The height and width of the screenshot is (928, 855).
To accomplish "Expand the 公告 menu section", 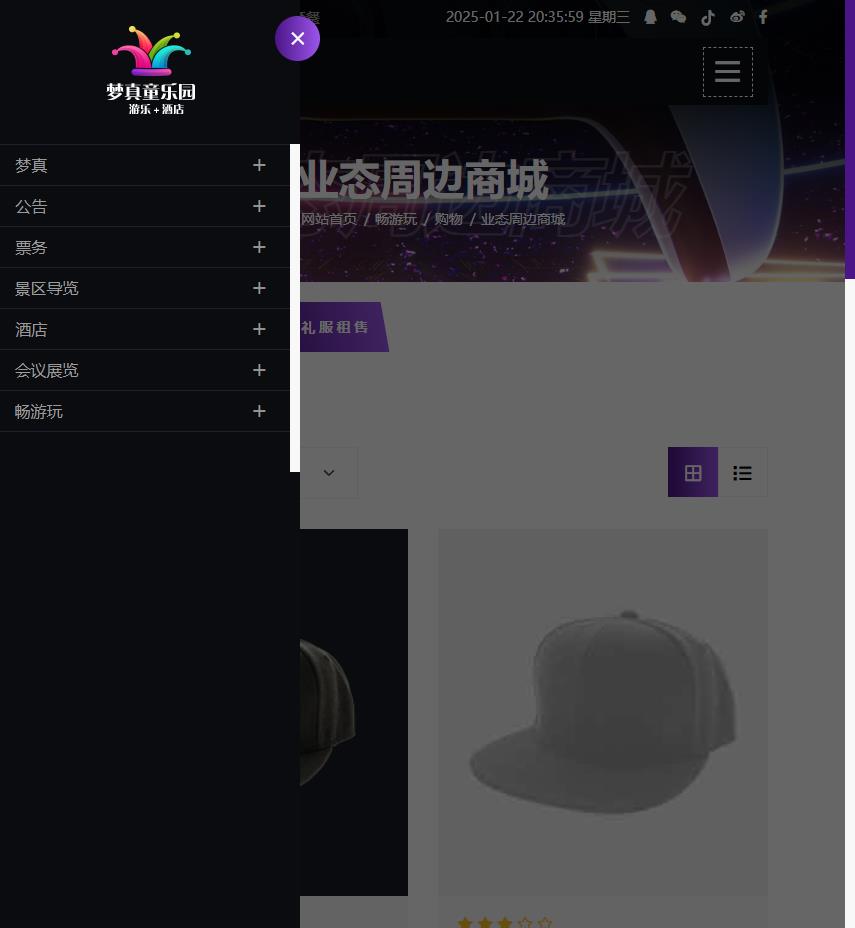I will pyautogui.click(x=259, y=206).
